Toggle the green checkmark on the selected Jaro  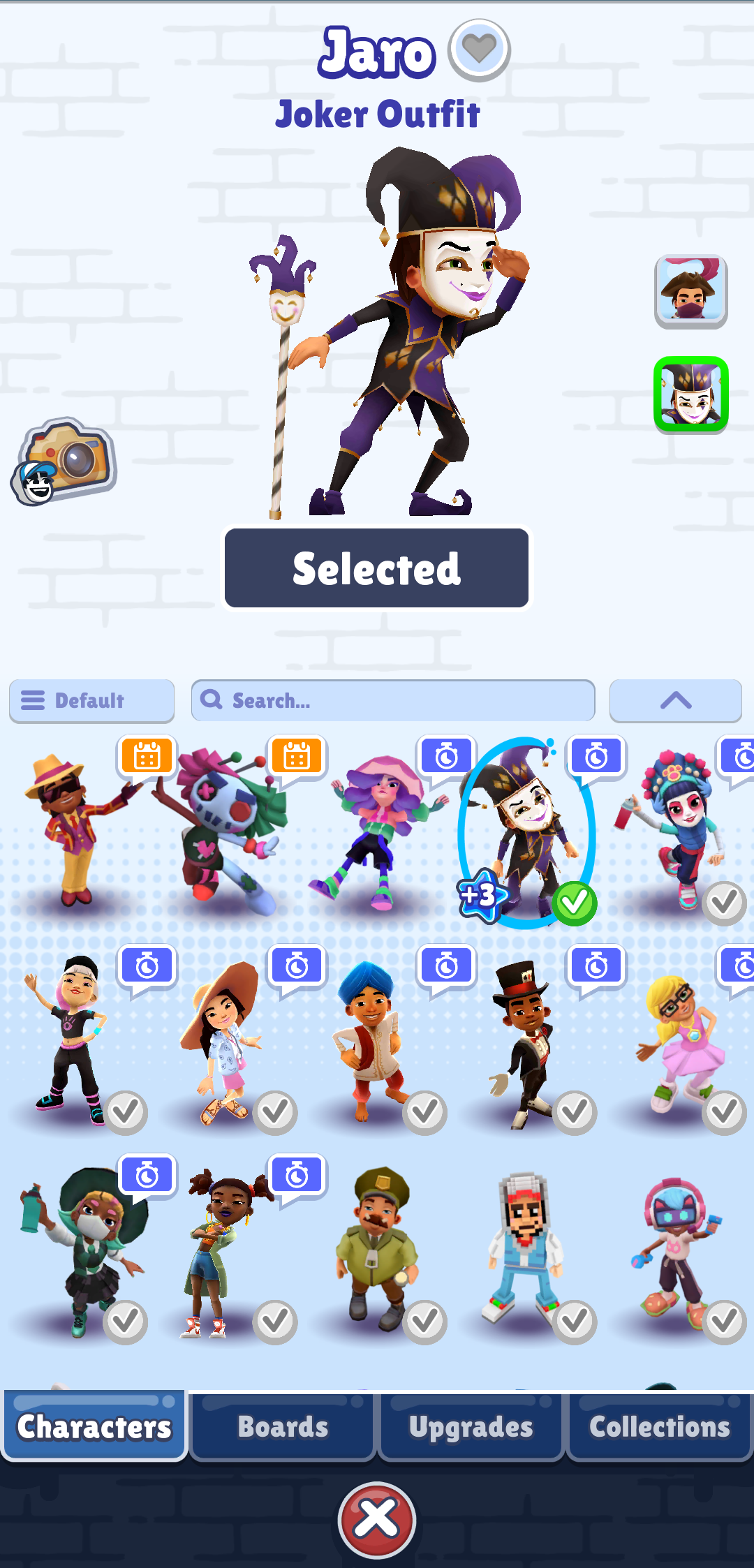coord(572,901)
